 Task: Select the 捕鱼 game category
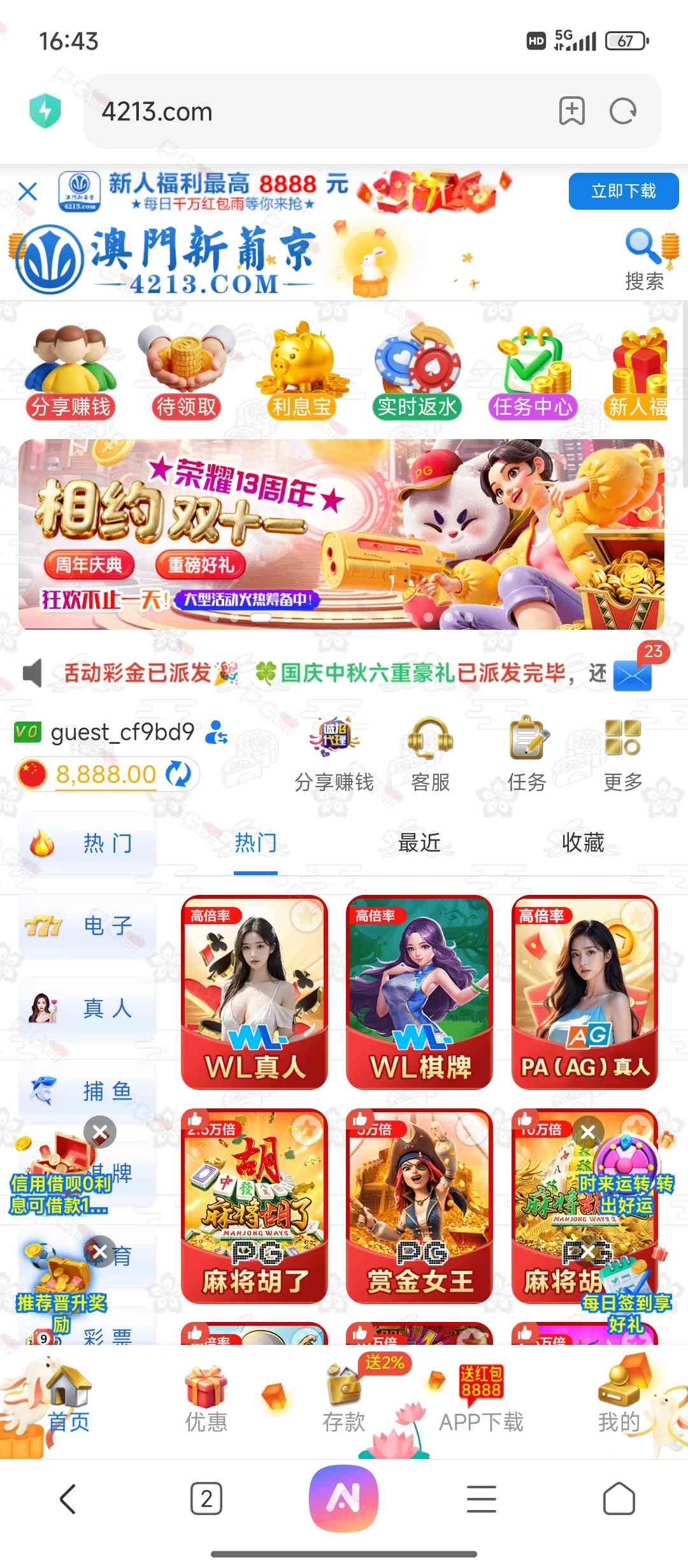coord(87,1091)
